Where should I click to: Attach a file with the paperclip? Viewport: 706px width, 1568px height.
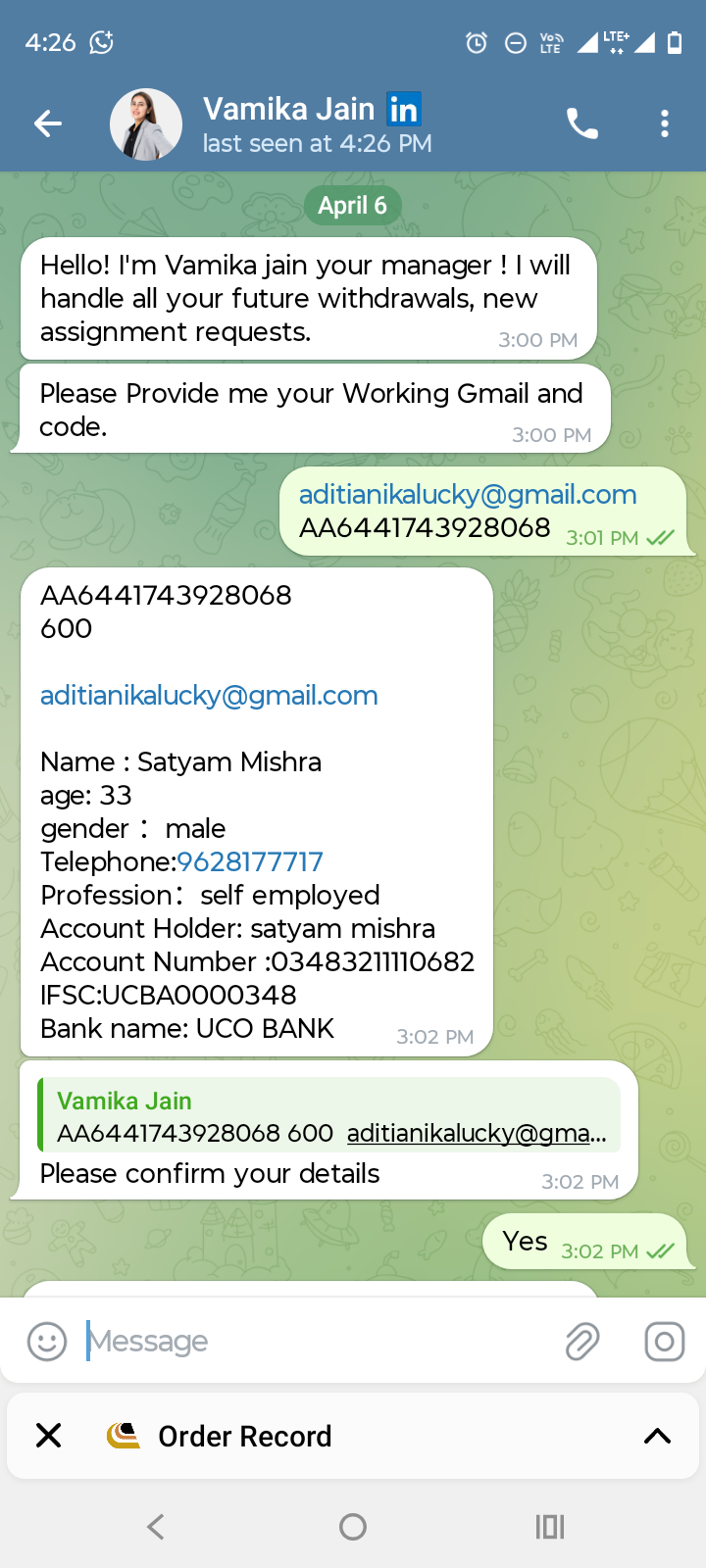click(581, 1341)
